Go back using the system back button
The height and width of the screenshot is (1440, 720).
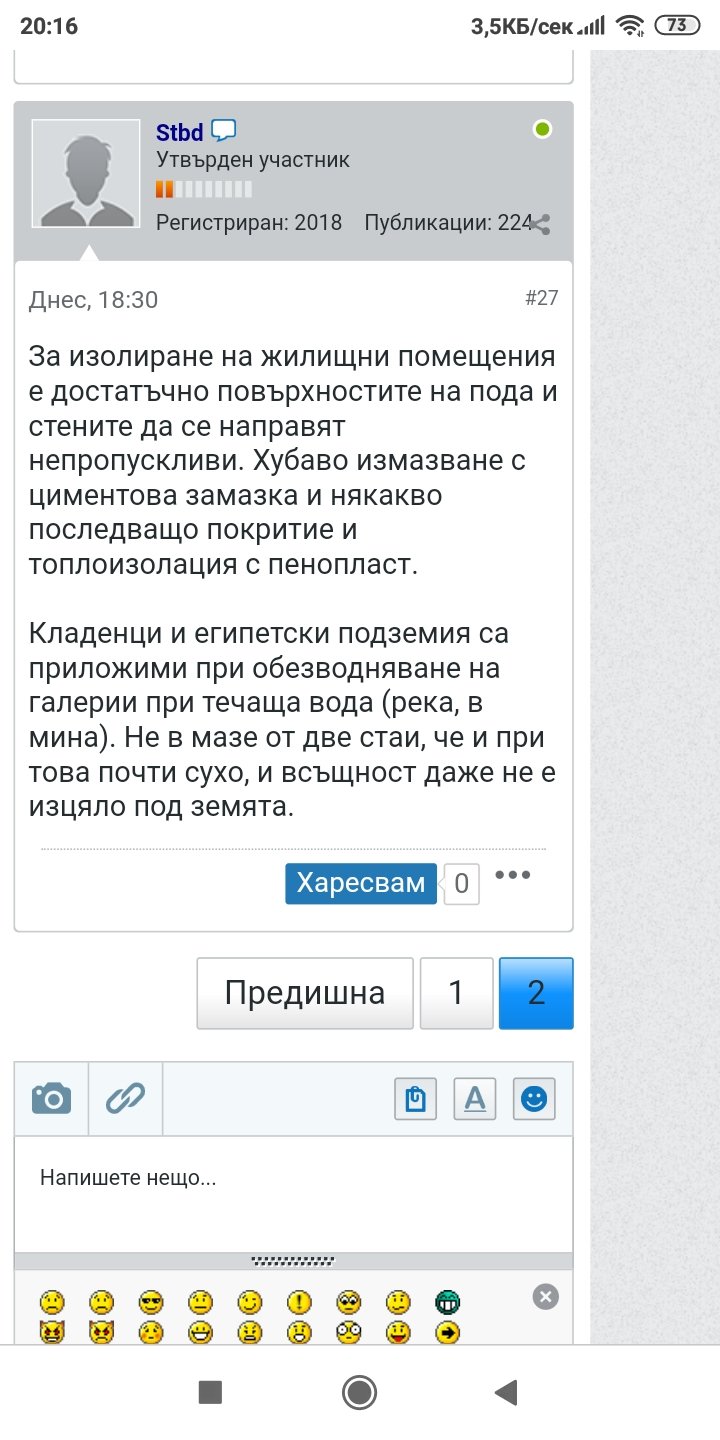pos(507,1391)
